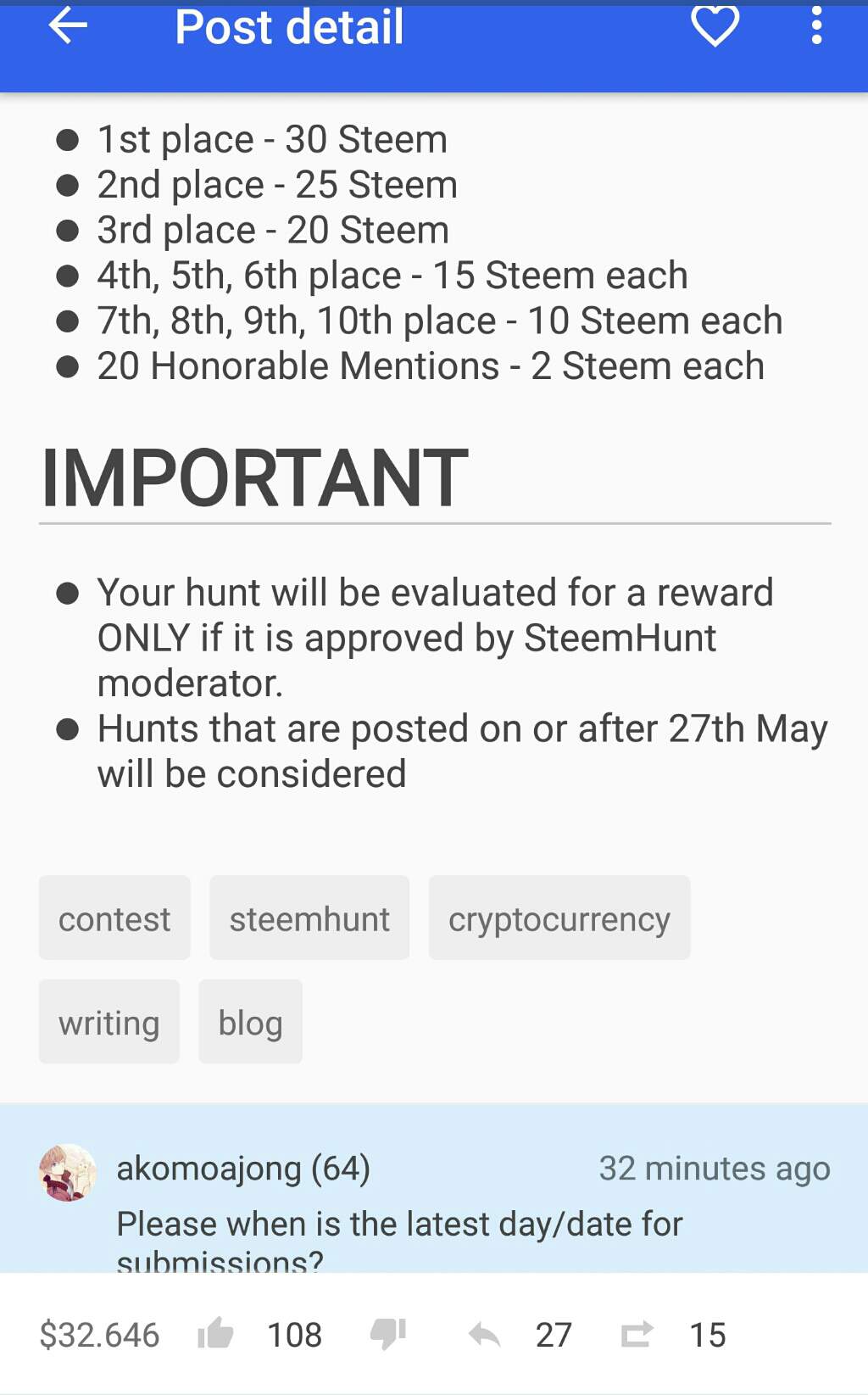
Task: Go back from Post detail
Action: pyautogui.click(x=68, y=27)
